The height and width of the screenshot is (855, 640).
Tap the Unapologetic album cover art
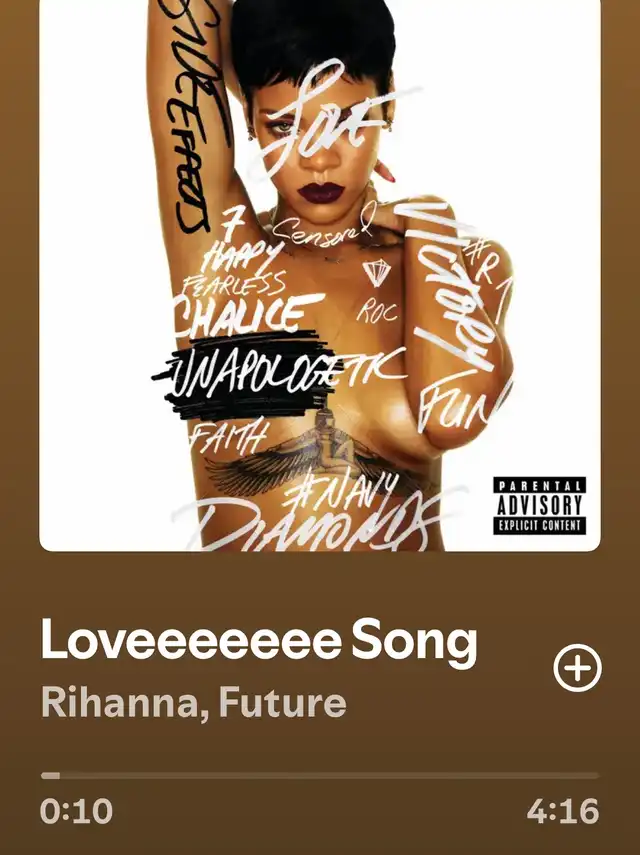coord(320,275)
